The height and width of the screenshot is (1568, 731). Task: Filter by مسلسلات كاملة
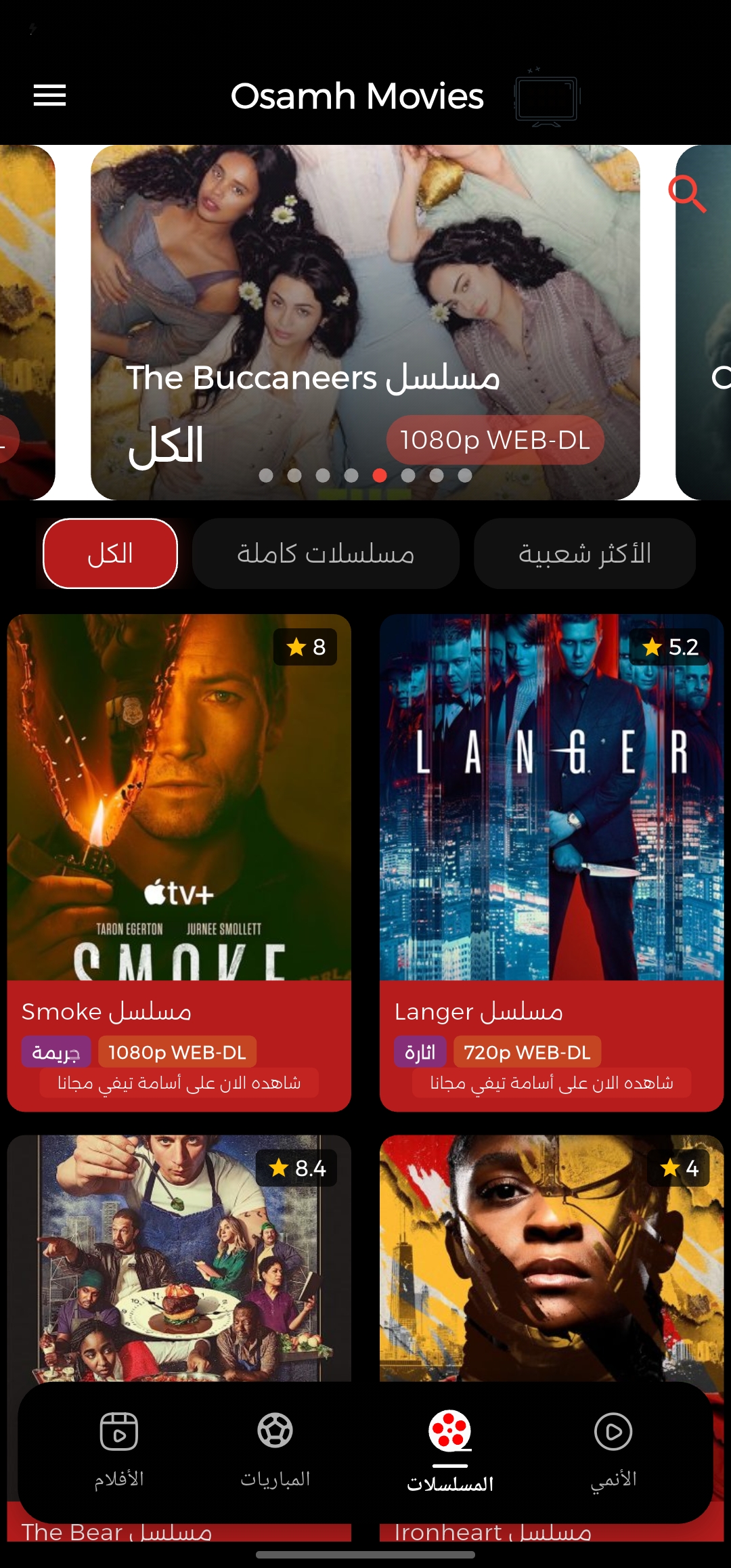click(x=326, y=554)
